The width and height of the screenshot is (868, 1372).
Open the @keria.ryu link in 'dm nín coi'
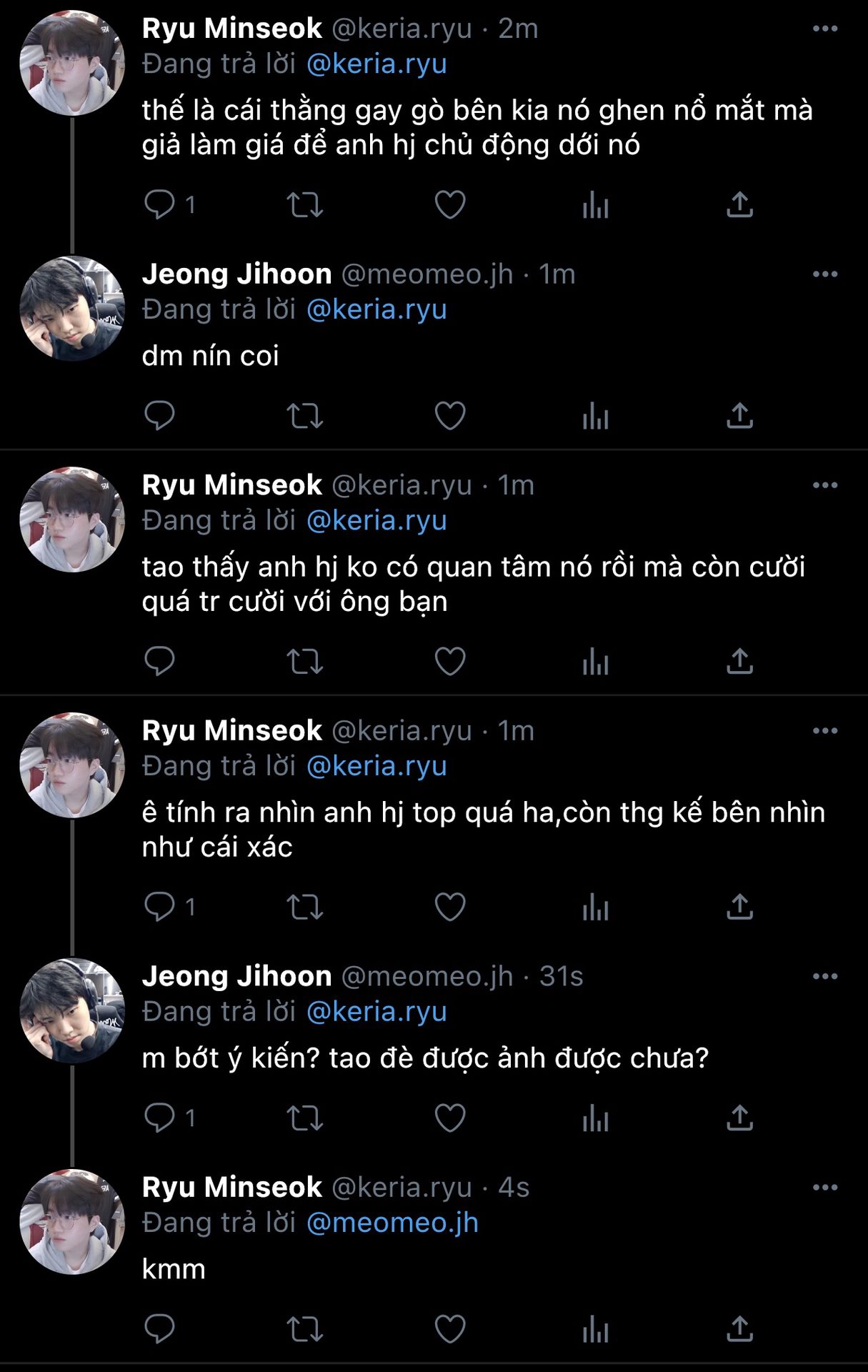(376, 309)
